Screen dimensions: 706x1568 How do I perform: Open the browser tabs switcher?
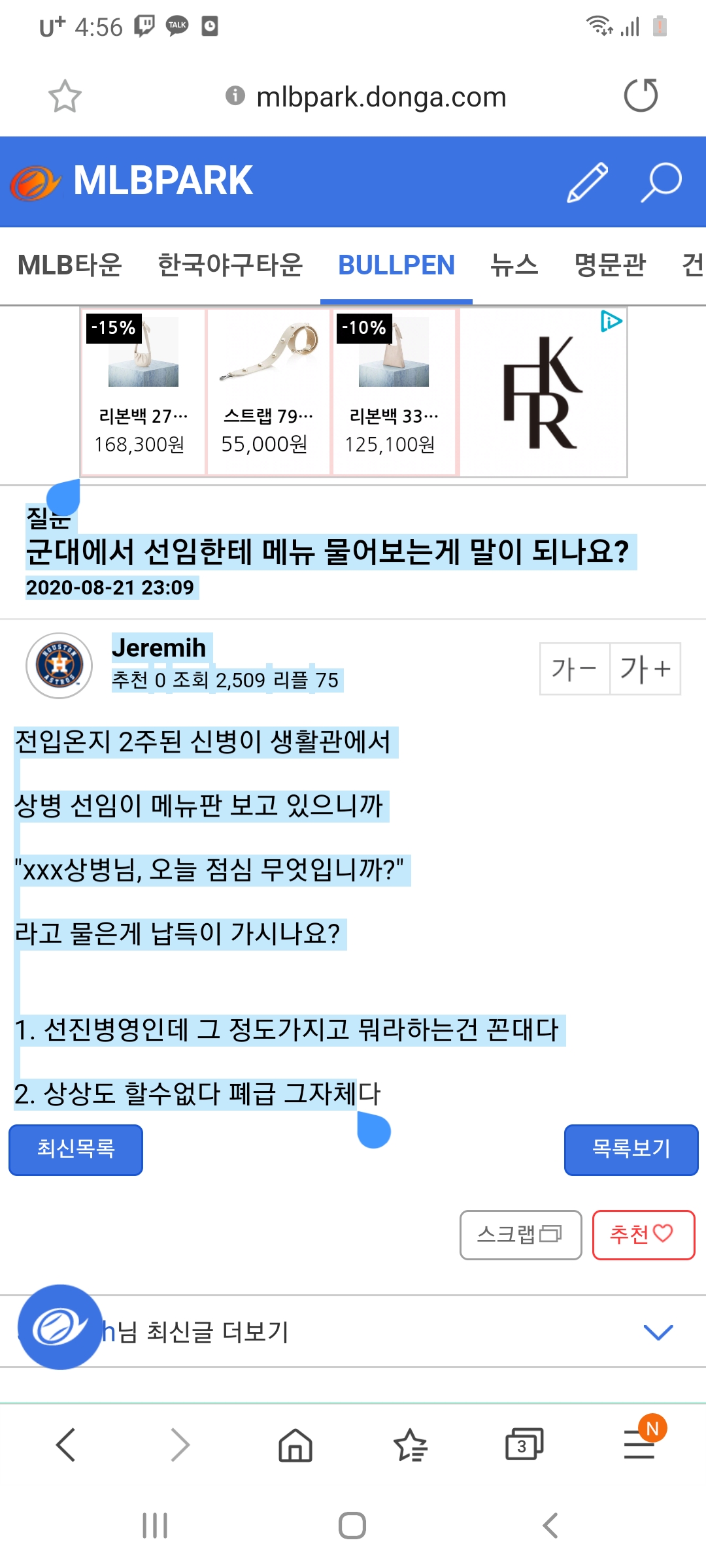(x=524, y=1444)
